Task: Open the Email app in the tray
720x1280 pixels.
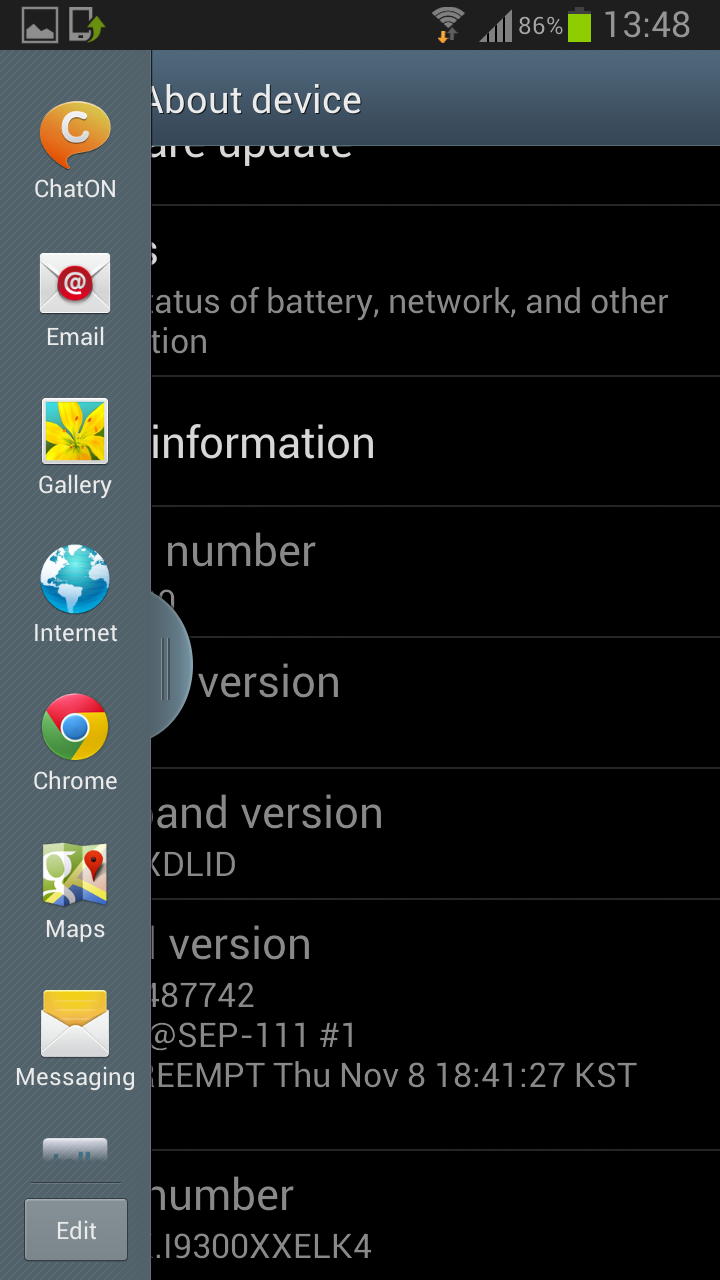Action: (75, 300)
